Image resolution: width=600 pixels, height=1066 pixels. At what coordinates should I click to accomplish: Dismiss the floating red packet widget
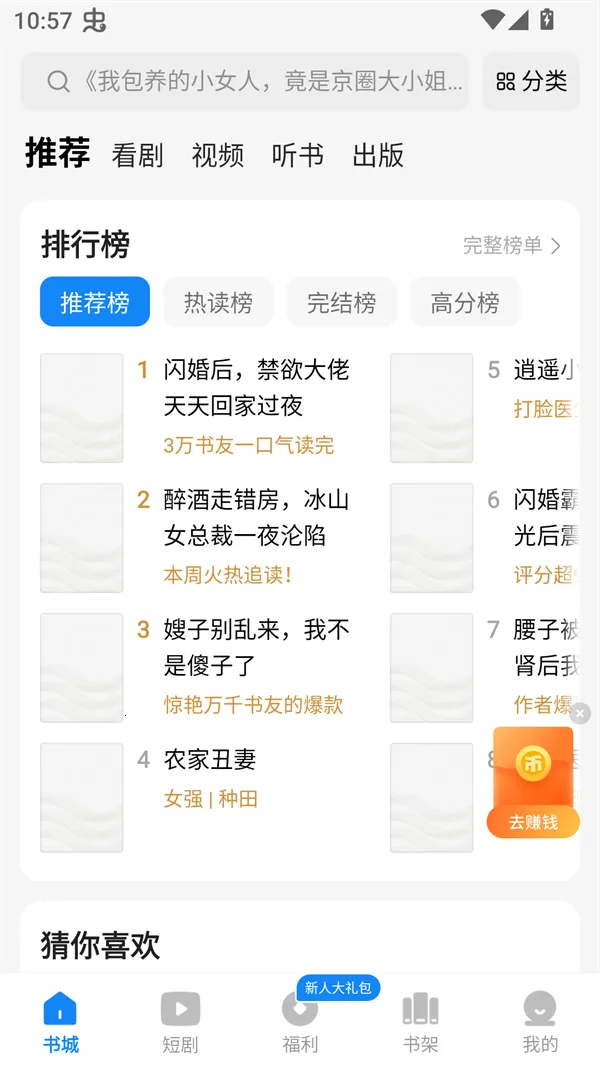(580, 713)
